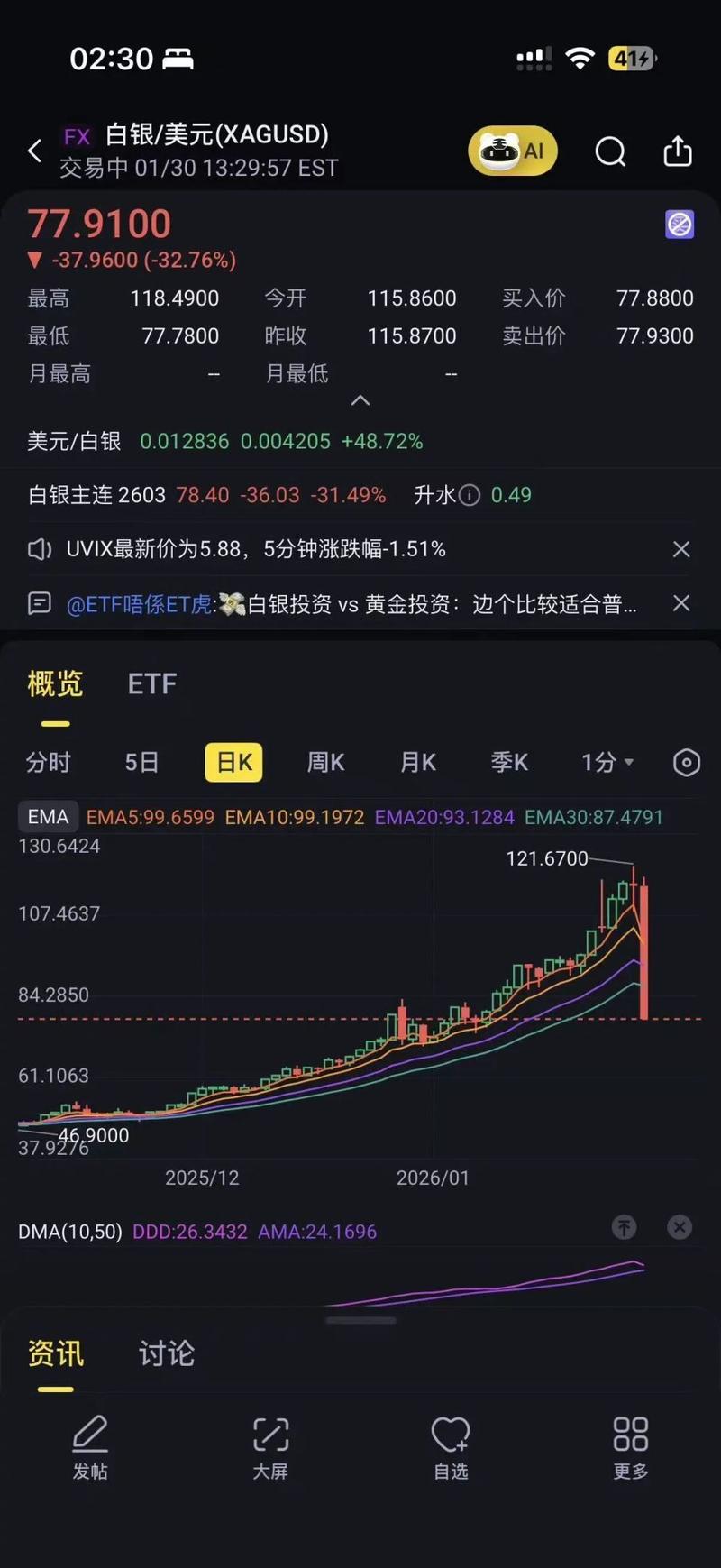The image size is (721, 1568).
Task: Open the search icon
Action: pos(610,151)
